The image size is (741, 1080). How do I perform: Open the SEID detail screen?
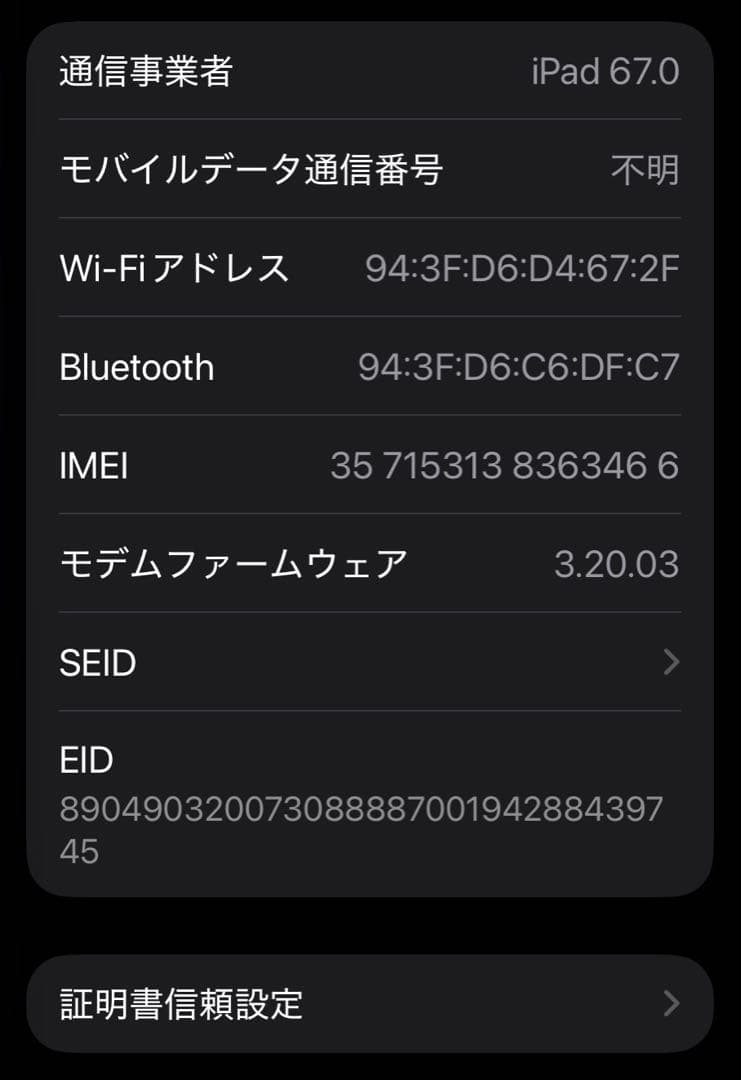click(x=370, y=663)
